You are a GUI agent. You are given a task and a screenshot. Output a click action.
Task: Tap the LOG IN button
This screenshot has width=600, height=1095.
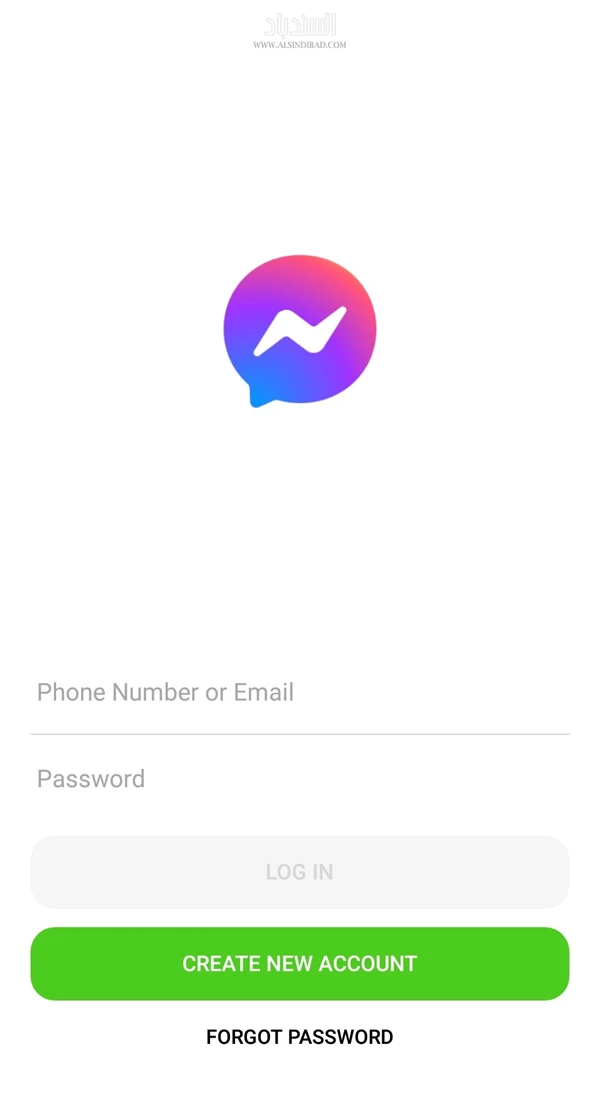tap(299, 872)
